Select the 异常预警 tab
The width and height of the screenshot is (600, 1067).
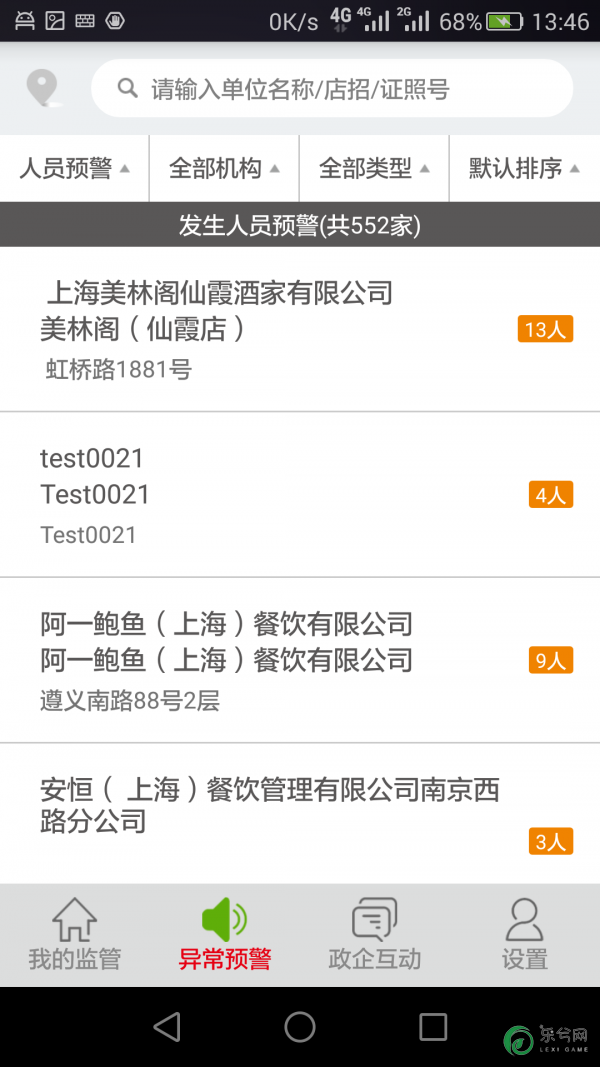[x=224, y=935]
